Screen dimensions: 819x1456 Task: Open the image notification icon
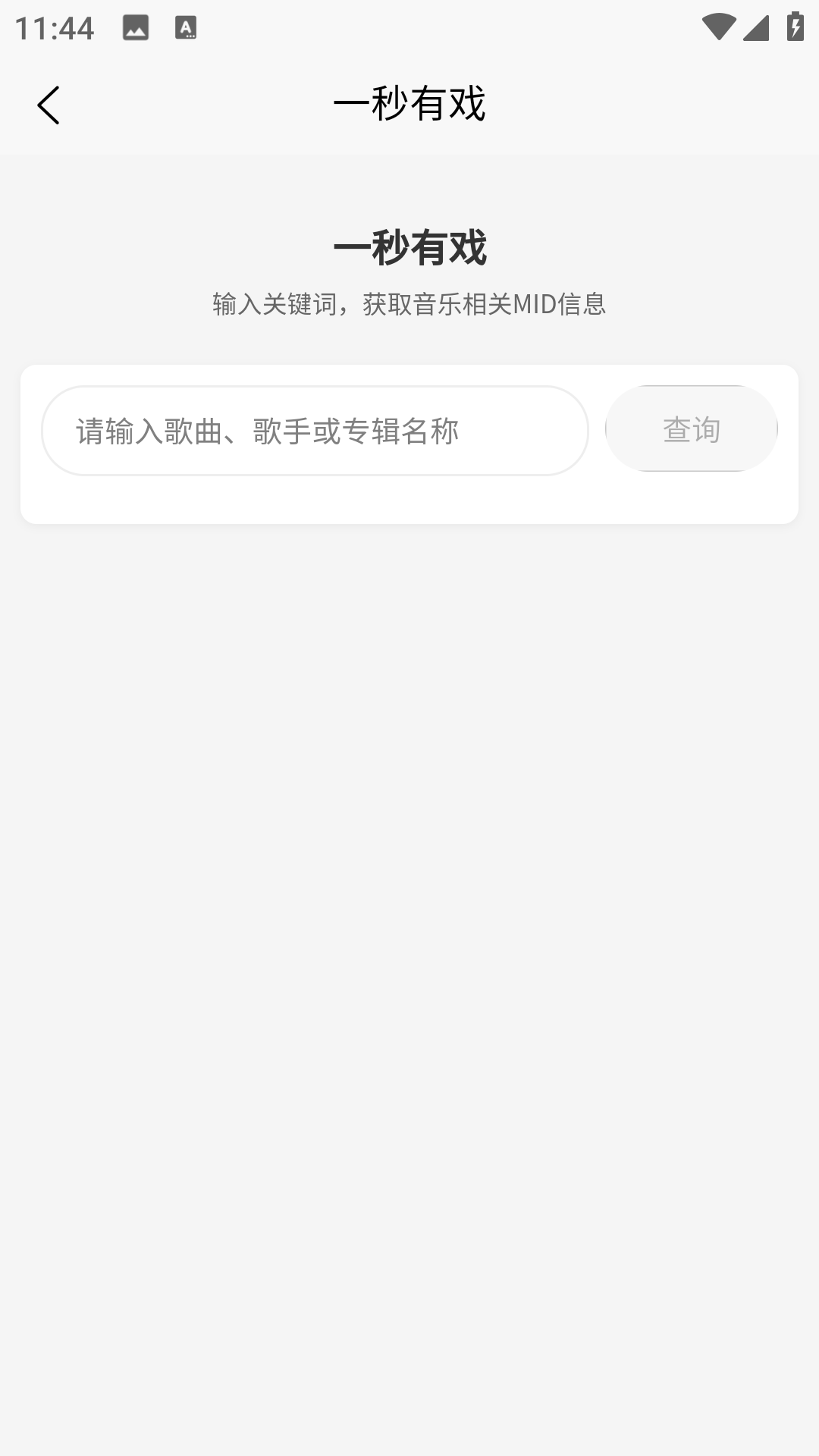(136, 27)
